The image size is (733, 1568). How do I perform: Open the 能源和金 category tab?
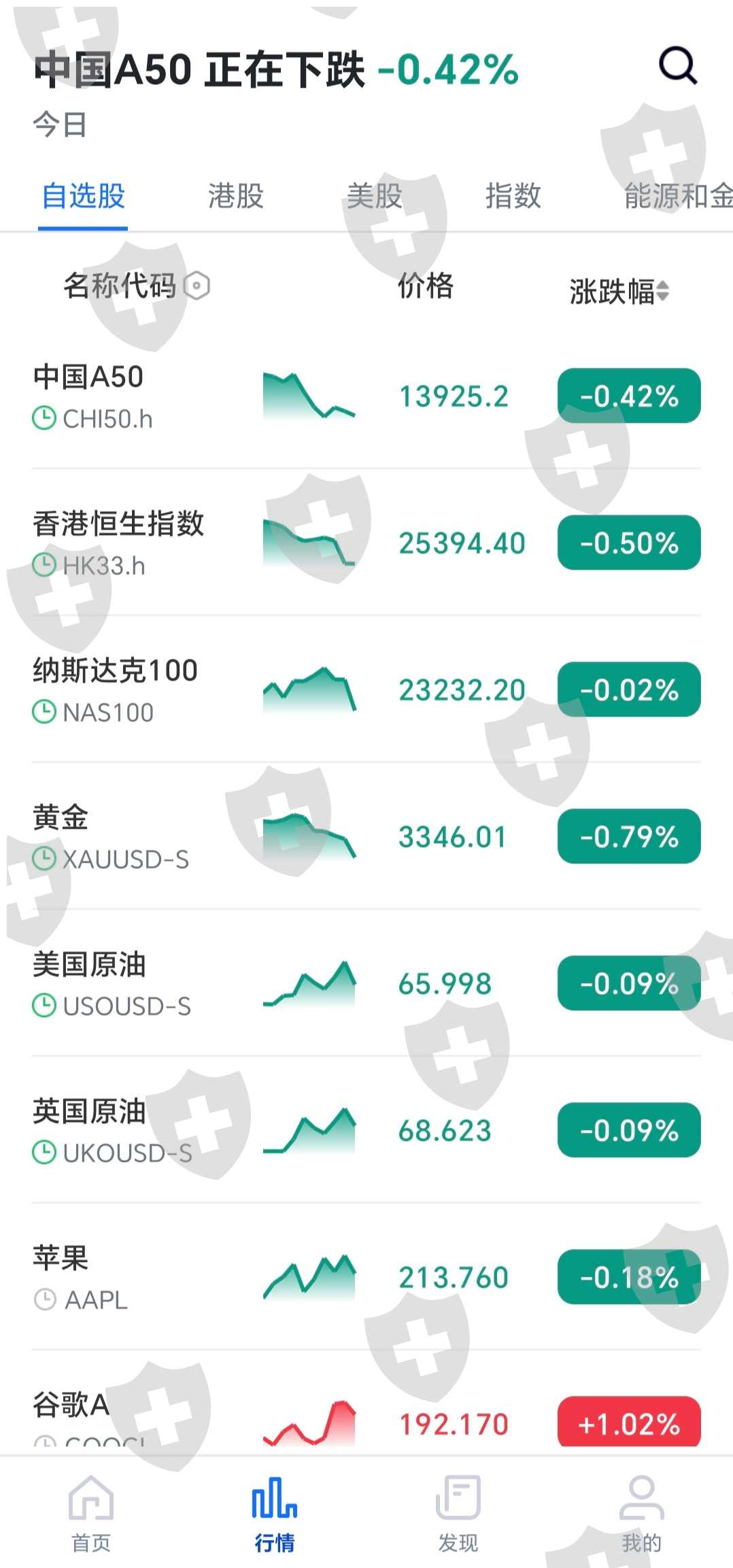677,197
